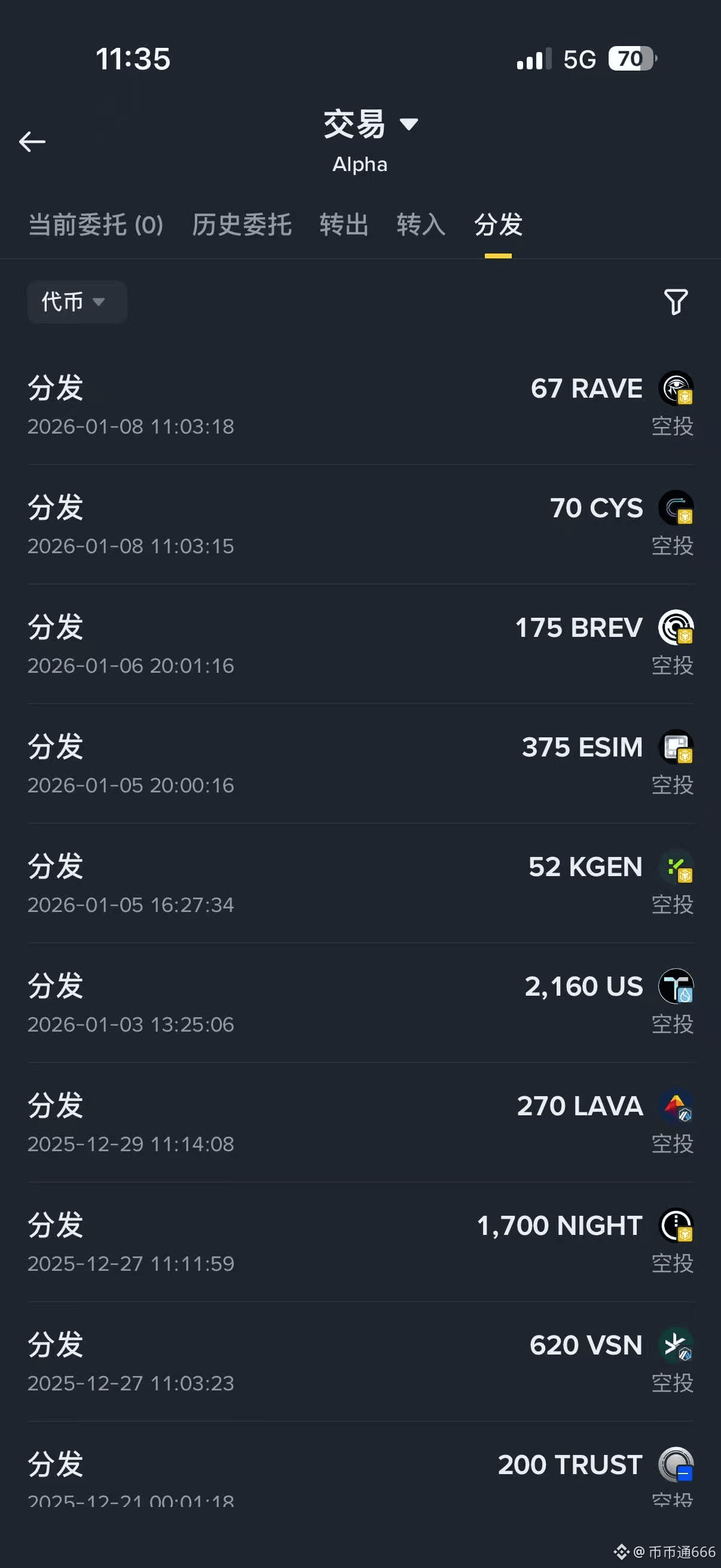View the 620 VSN airdrop entry
721x1568 pixels.
click(360, 1362)
